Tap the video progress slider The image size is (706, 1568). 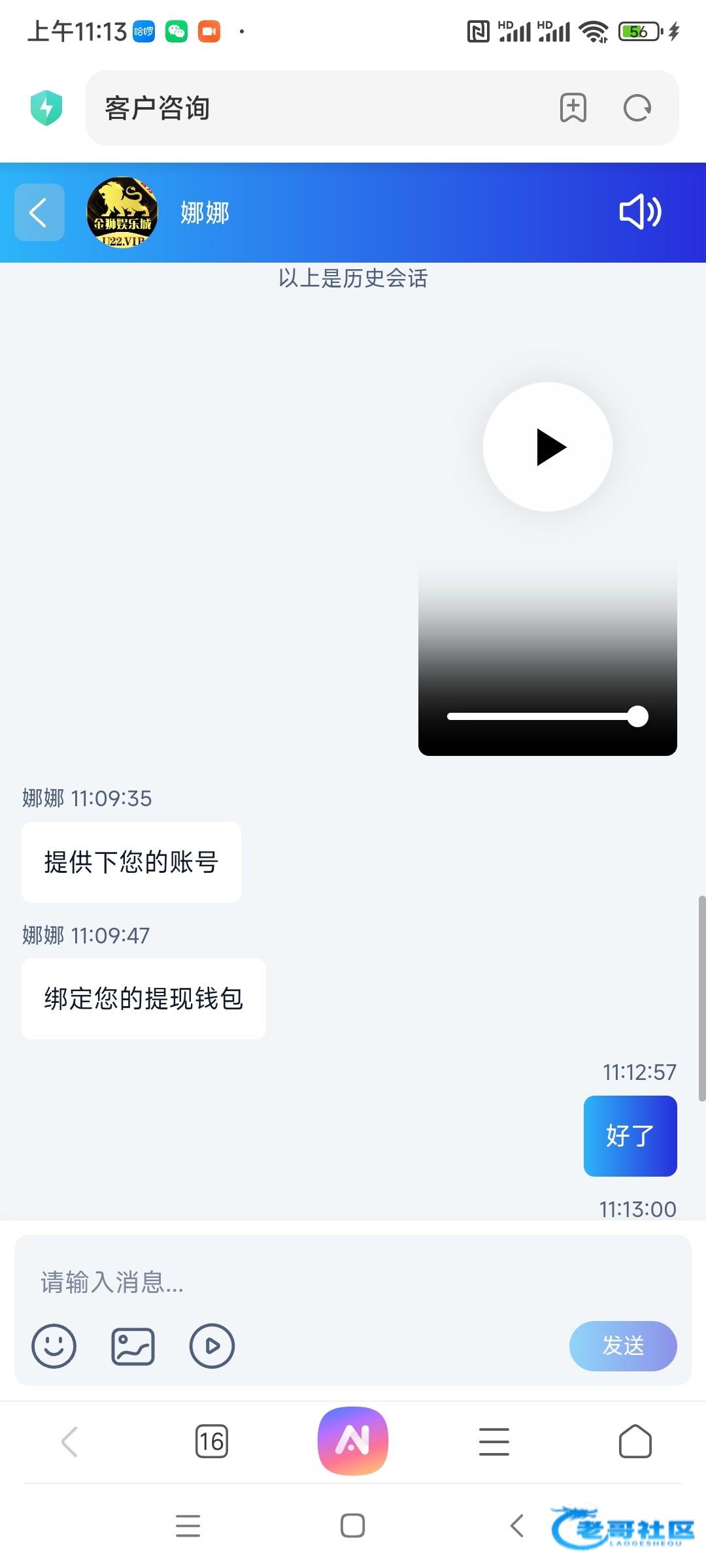547,716
